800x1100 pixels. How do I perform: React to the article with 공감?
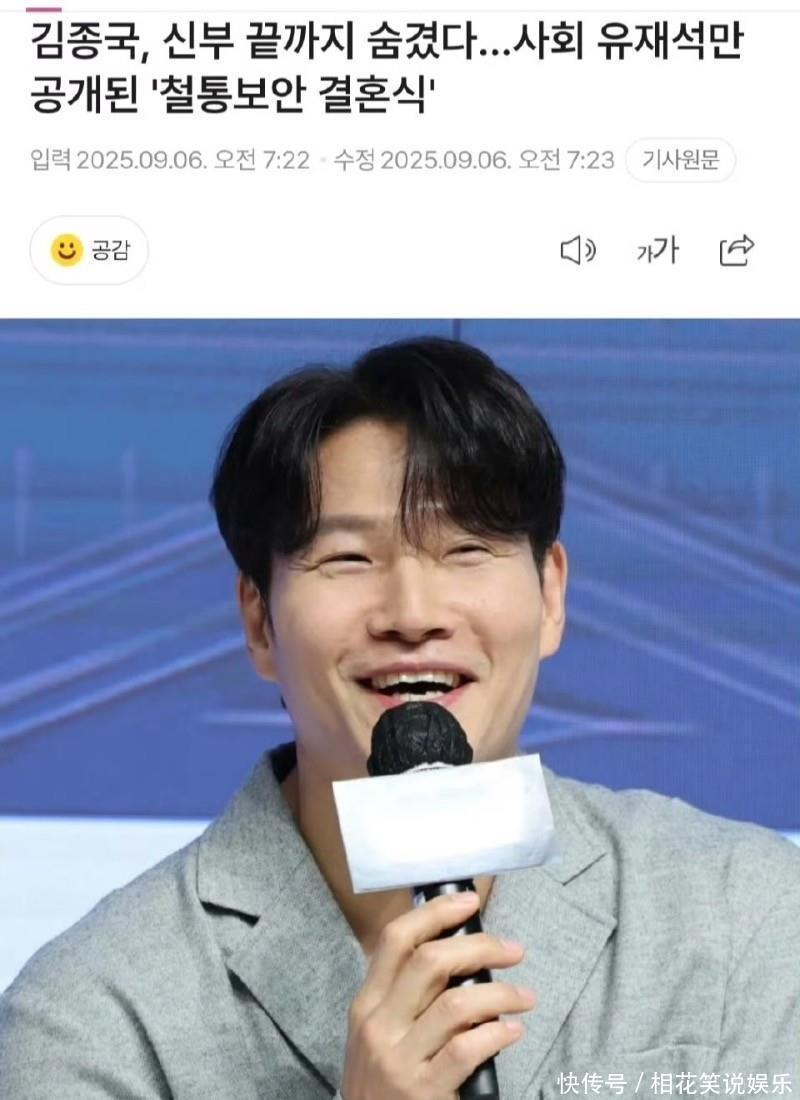pyautogui.click(x=89, y=250)
